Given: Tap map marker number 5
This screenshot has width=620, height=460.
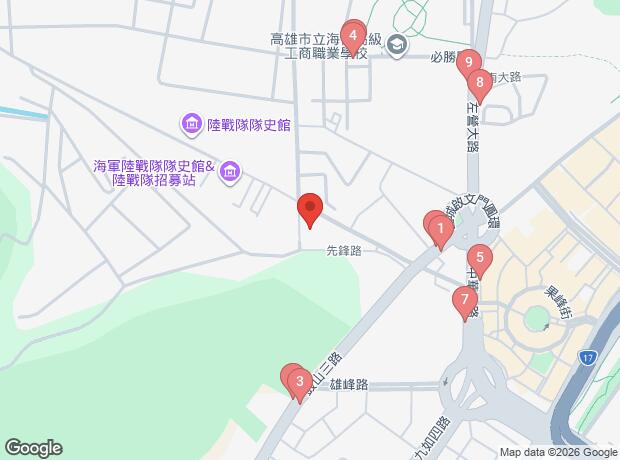Looking at the screenshot, I should click(480, 260).
